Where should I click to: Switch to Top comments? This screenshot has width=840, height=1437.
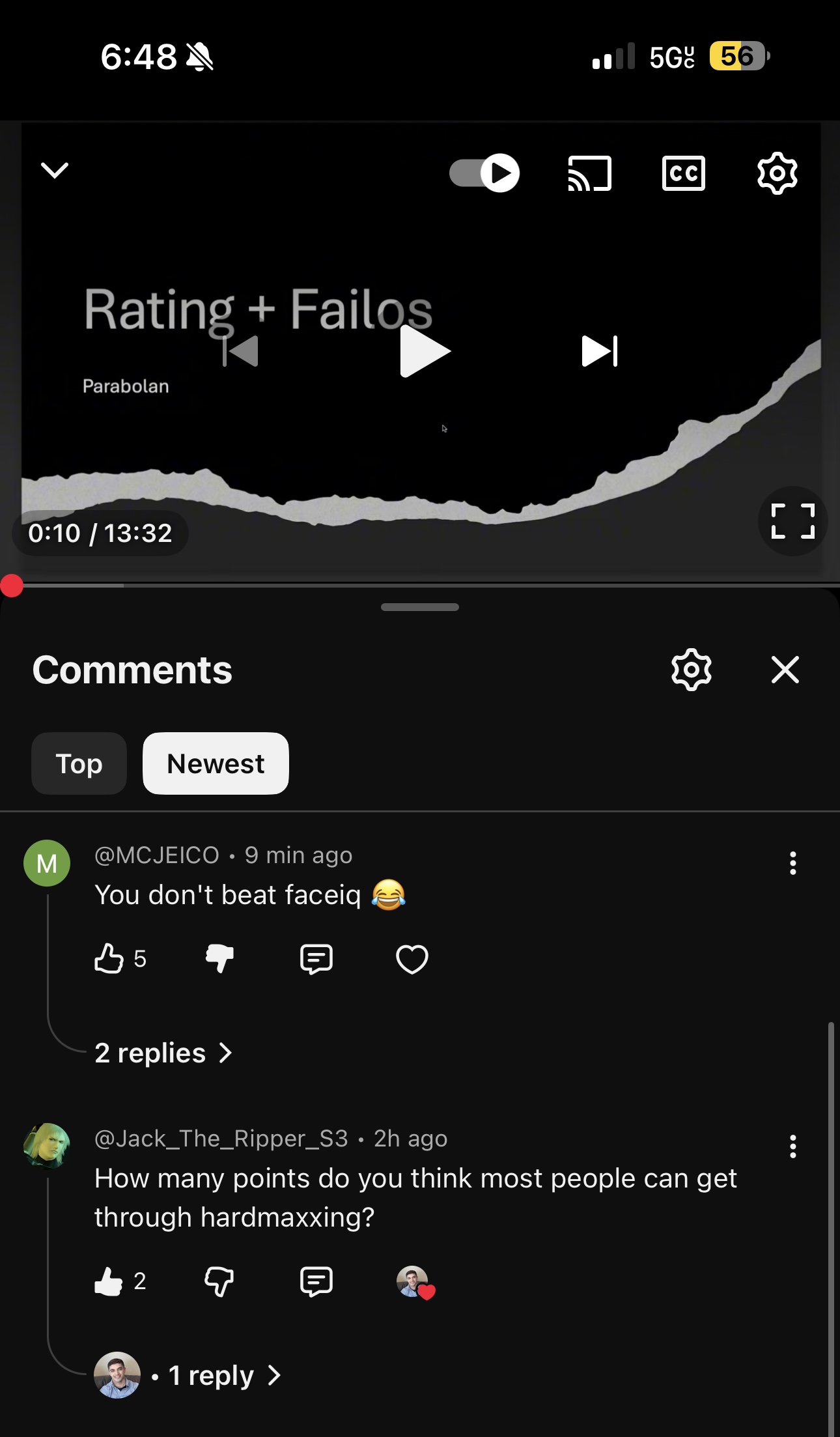[79, 763]
